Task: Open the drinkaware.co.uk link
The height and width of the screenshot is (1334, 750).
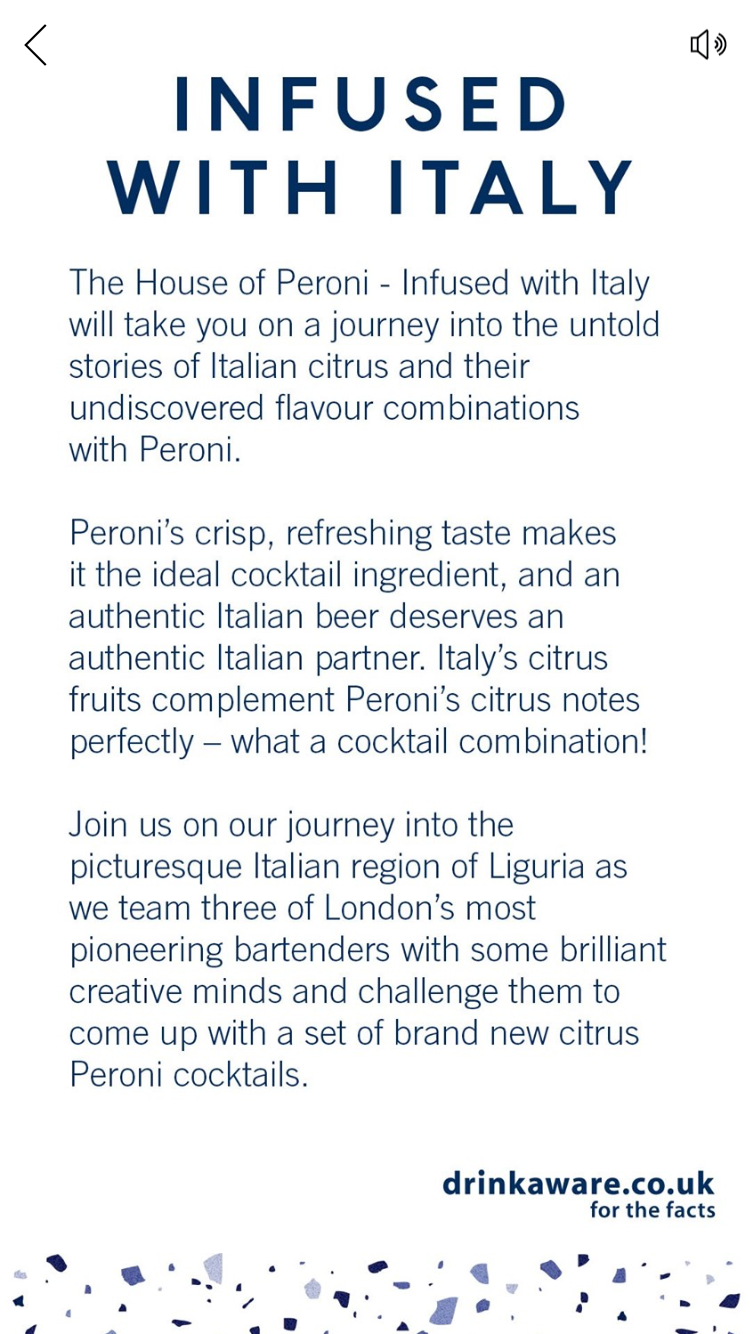Action: [579, 1193]
